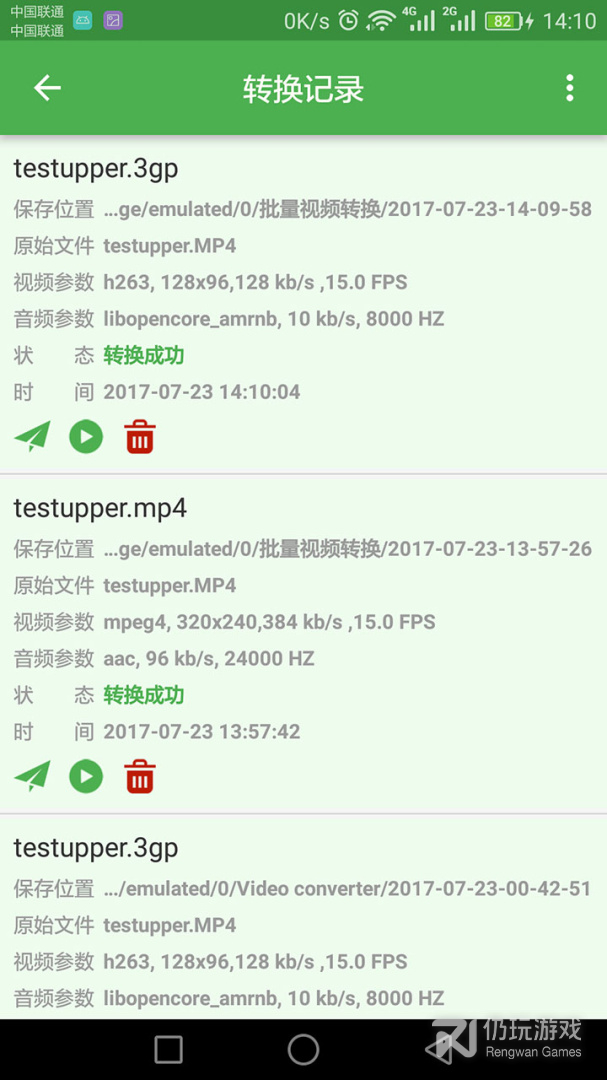607x1080 pixels.
Task: Delete the testupper.3gp record from 14:10:04
Action: (140, 437)
